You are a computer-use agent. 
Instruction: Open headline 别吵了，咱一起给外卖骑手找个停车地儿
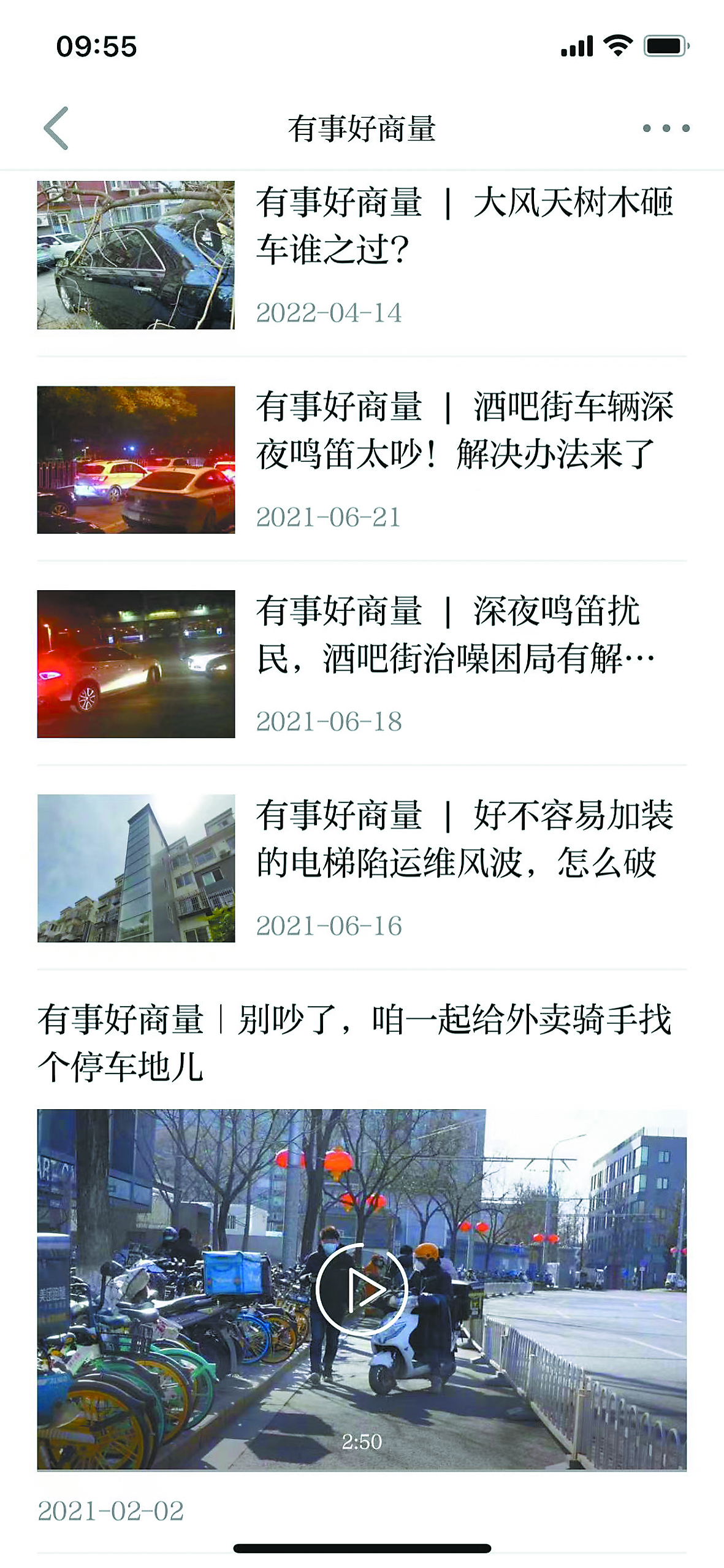[x=354, y=1042]
